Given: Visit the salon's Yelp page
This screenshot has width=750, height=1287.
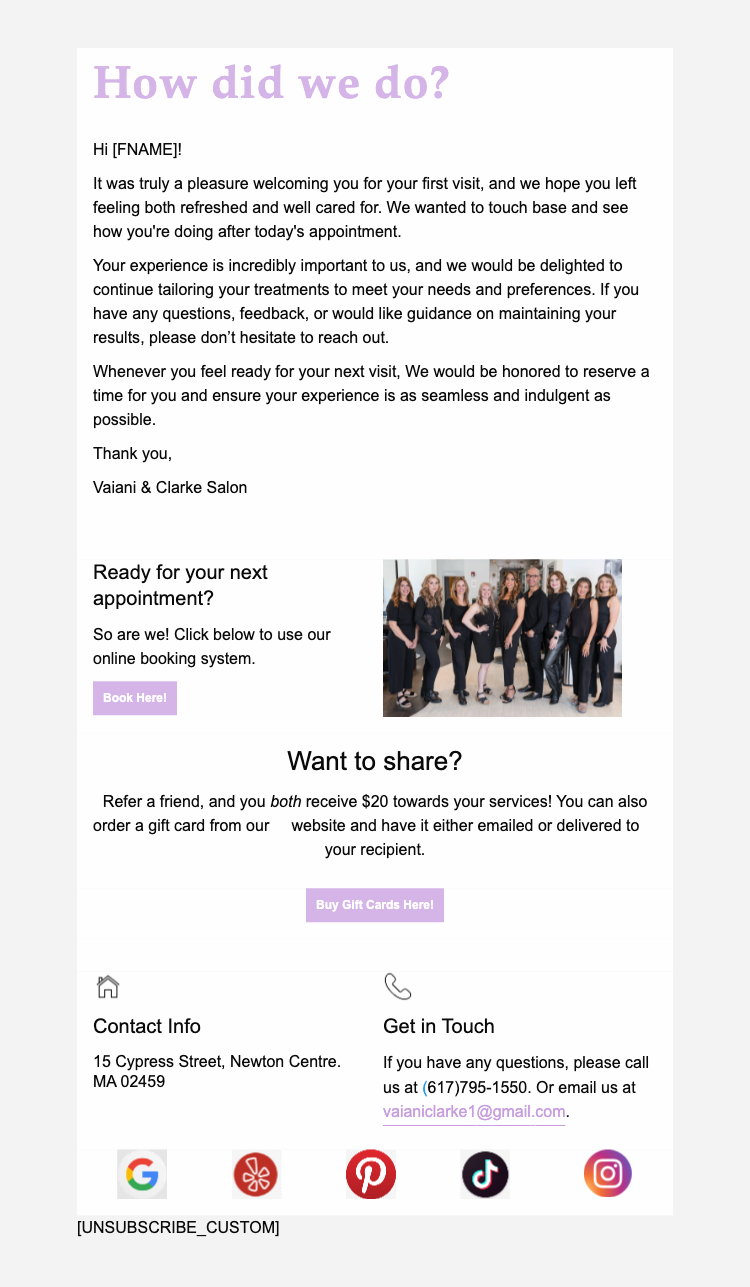Looking at the screenshot, I should [x=257, y=1174].
